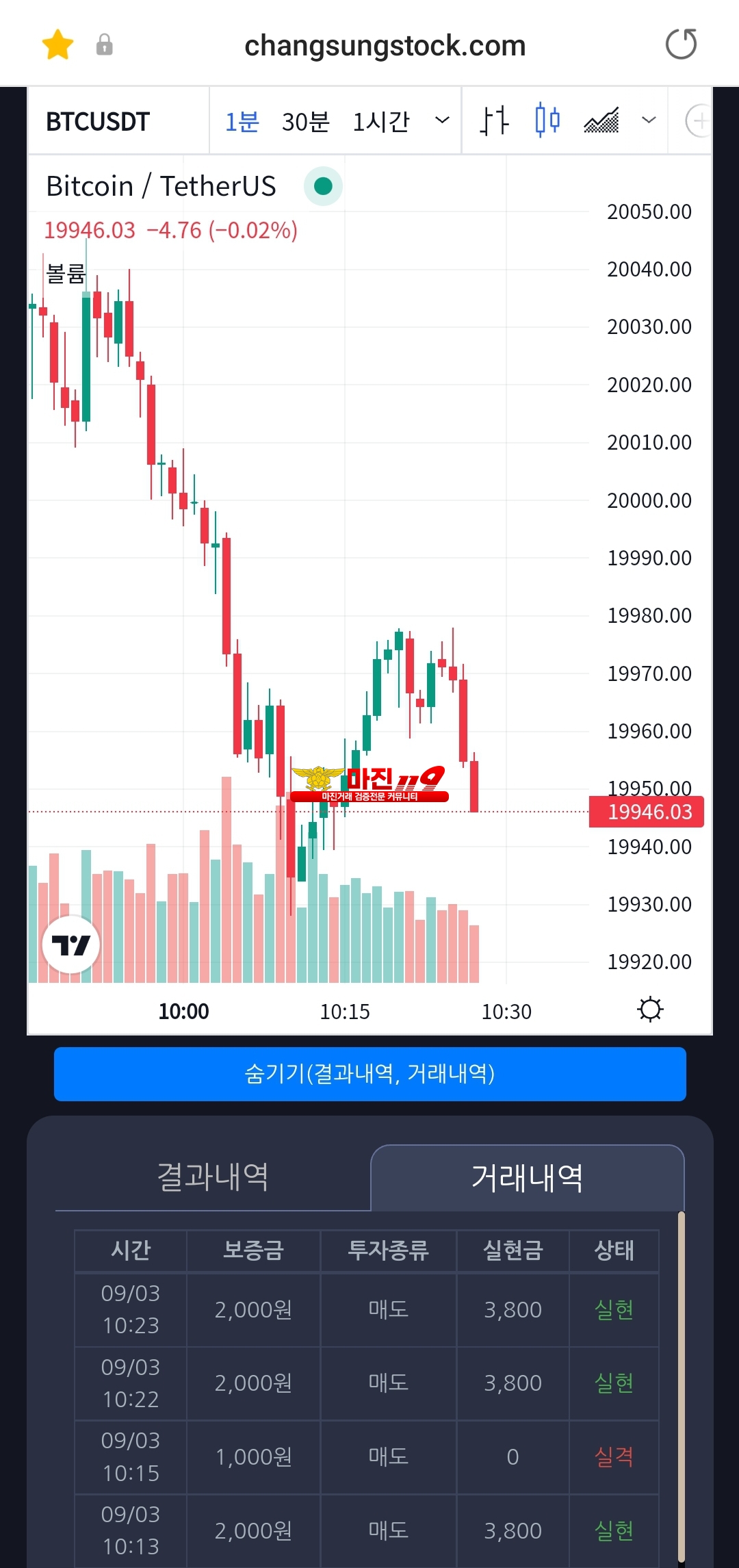Switch to the 거래내역 tab
Image resolution: width=739 pixels, height=1568 pixels.
[527, 1177]
